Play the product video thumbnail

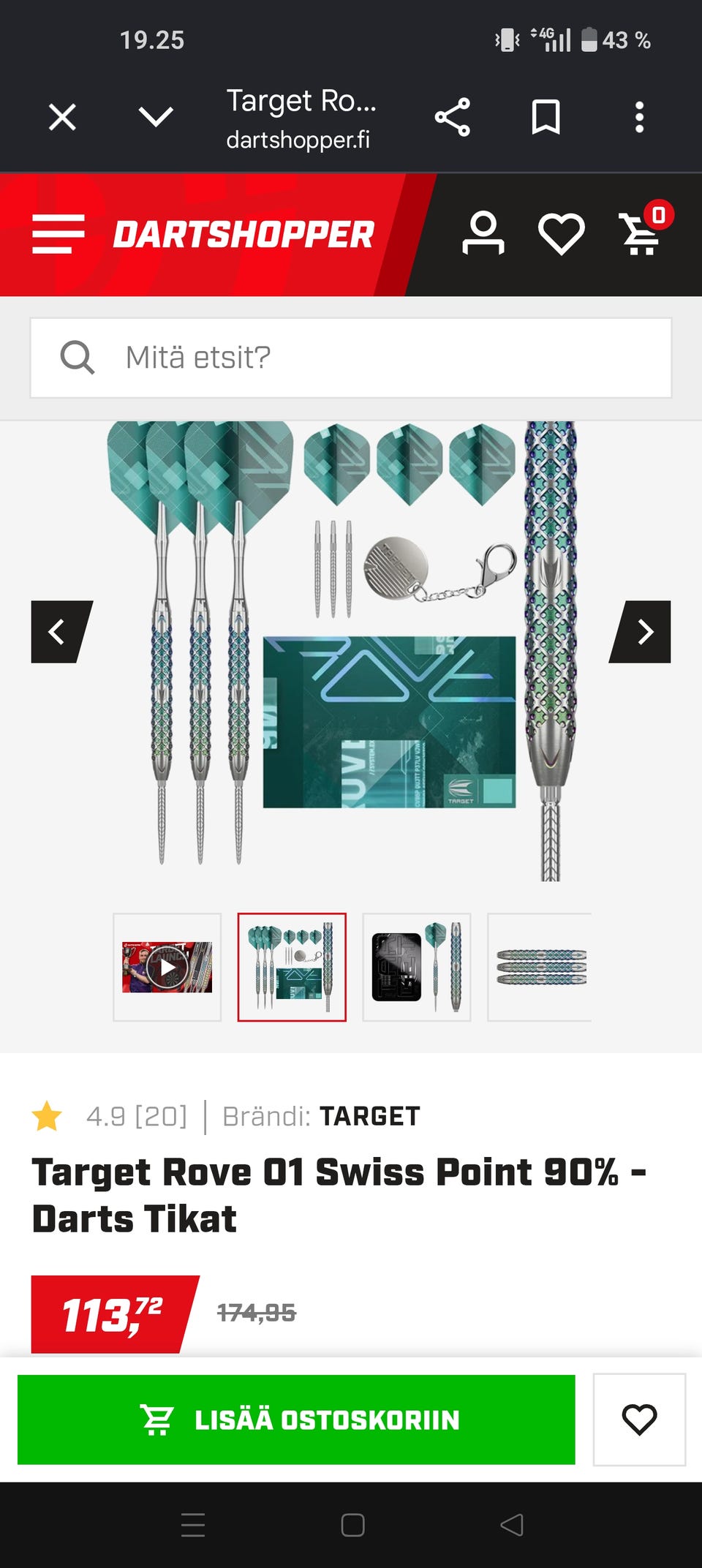pos(167,967)
